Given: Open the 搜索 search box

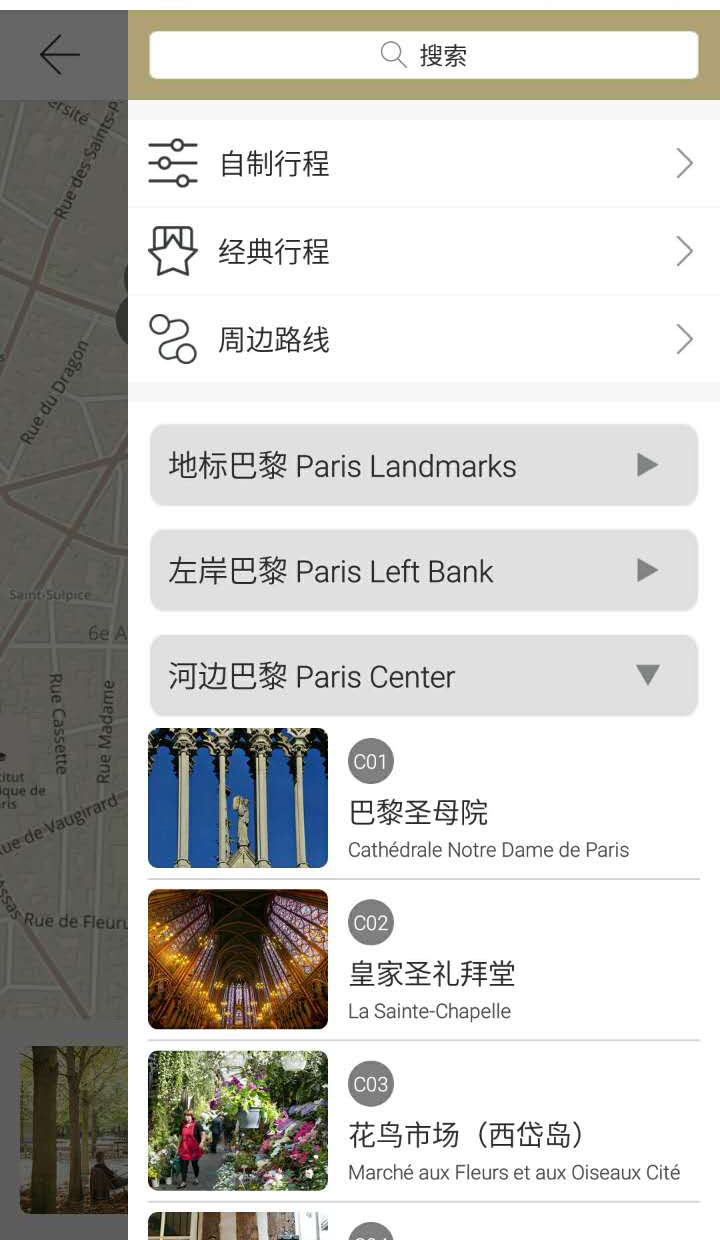Looking at the screenshot, I should tap(424, 55).
